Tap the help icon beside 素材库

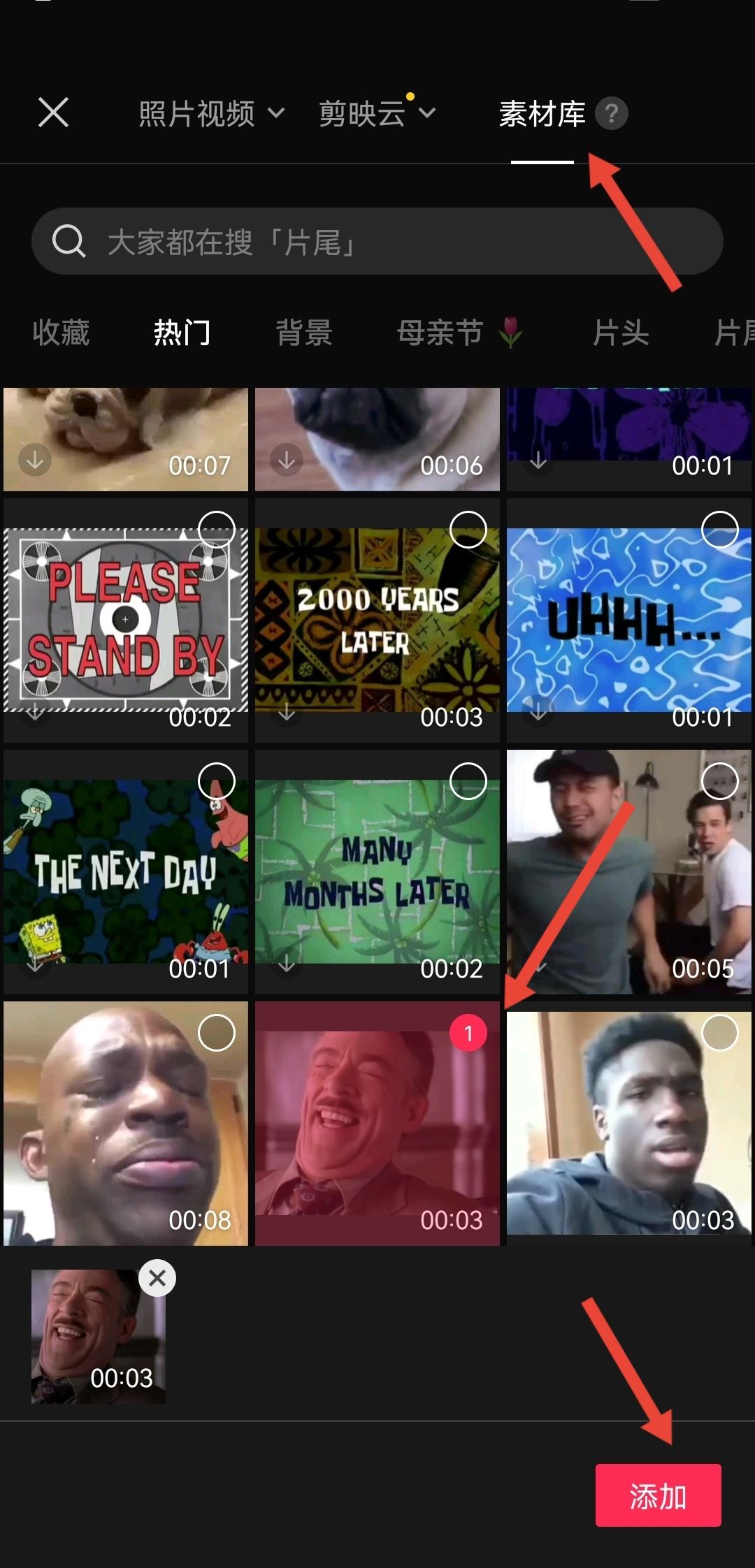click(x=612, y=113)
